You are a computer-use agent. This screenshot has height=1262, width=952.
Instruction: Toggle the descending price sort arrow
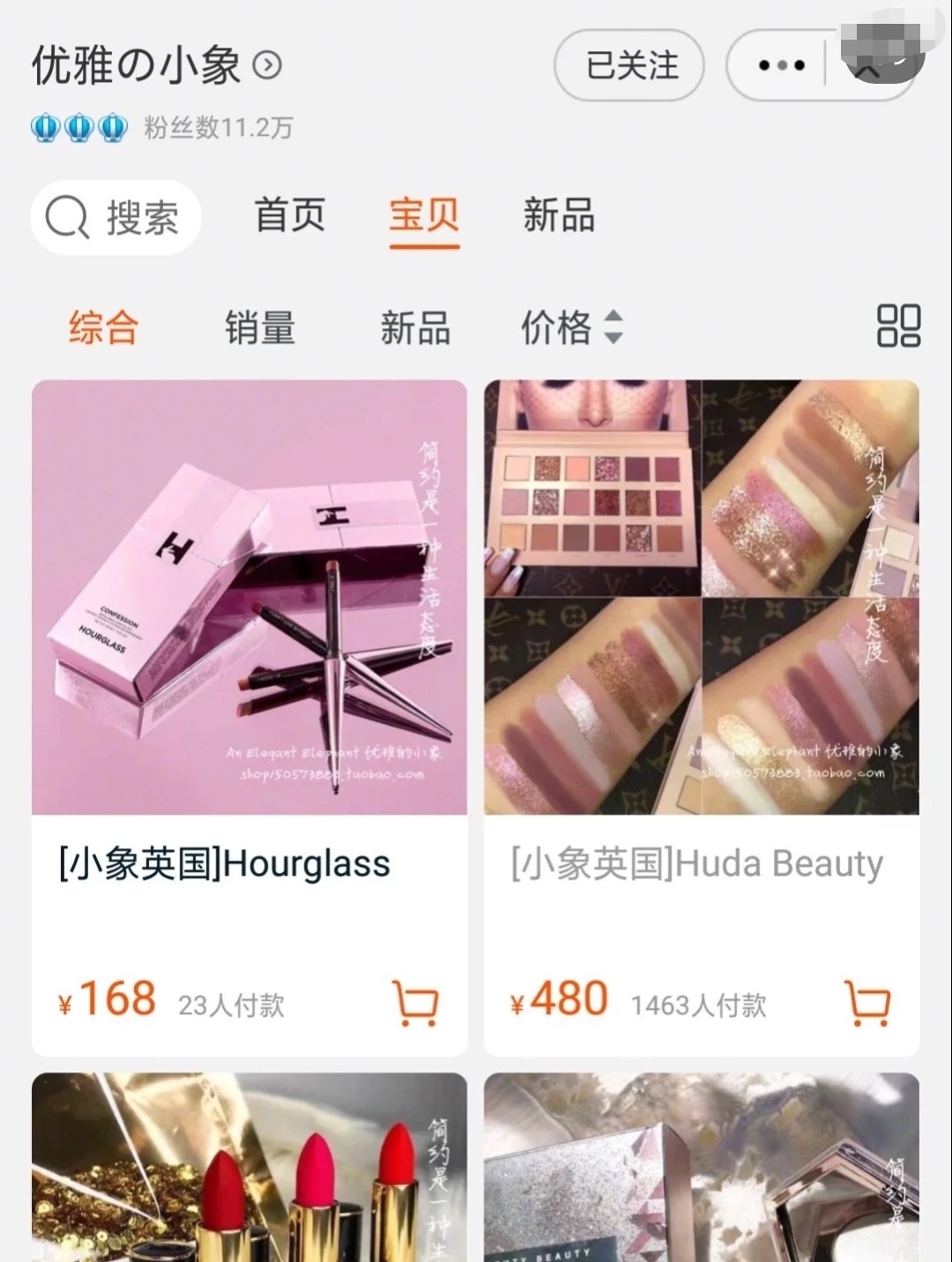pyautogui.click(x=614, y=336)
